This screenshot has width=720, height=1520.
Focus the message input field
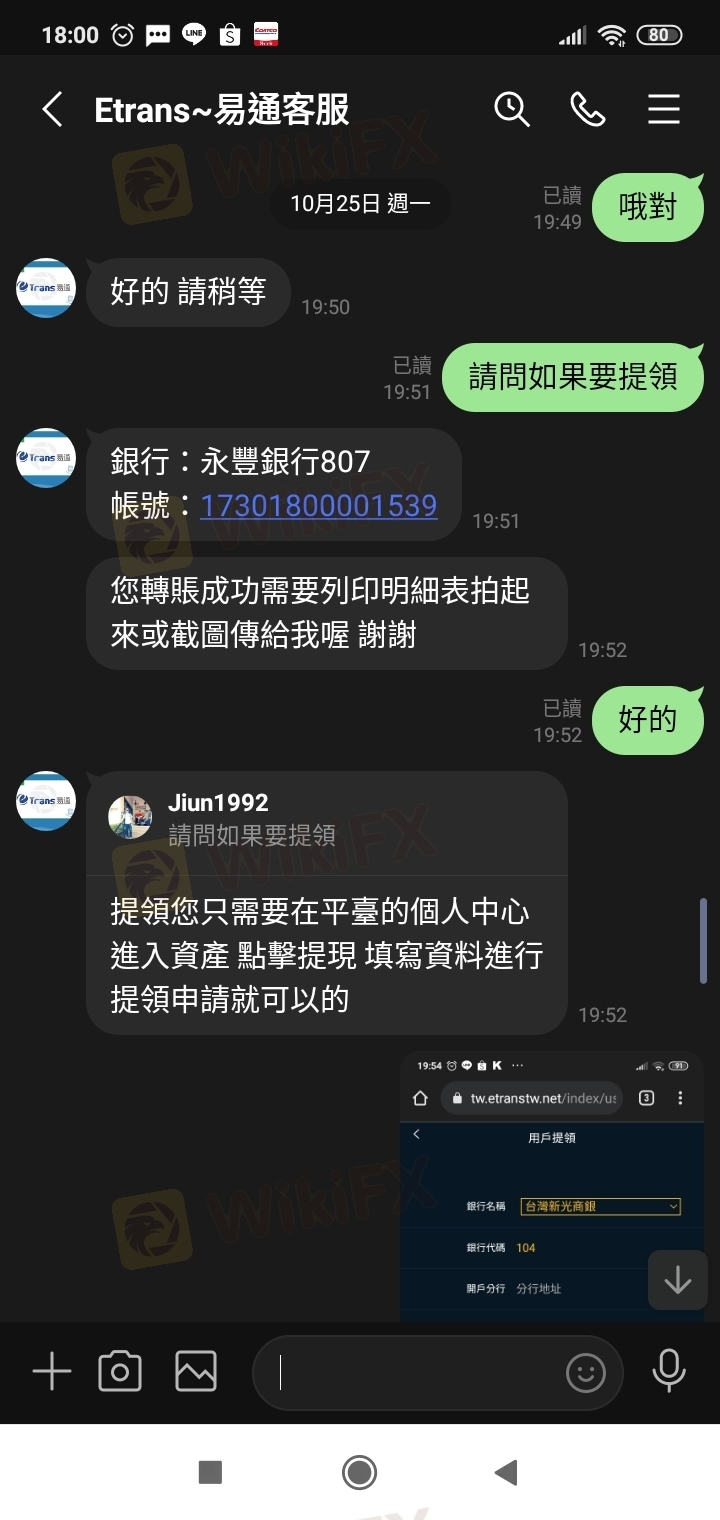[x=410, y=1373]
